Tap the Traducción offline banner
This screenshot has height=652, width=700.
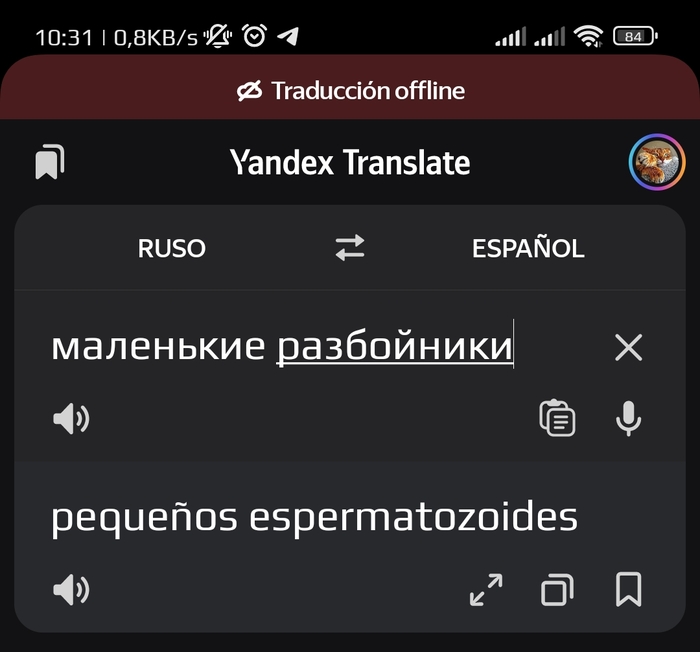click(350, 91)
